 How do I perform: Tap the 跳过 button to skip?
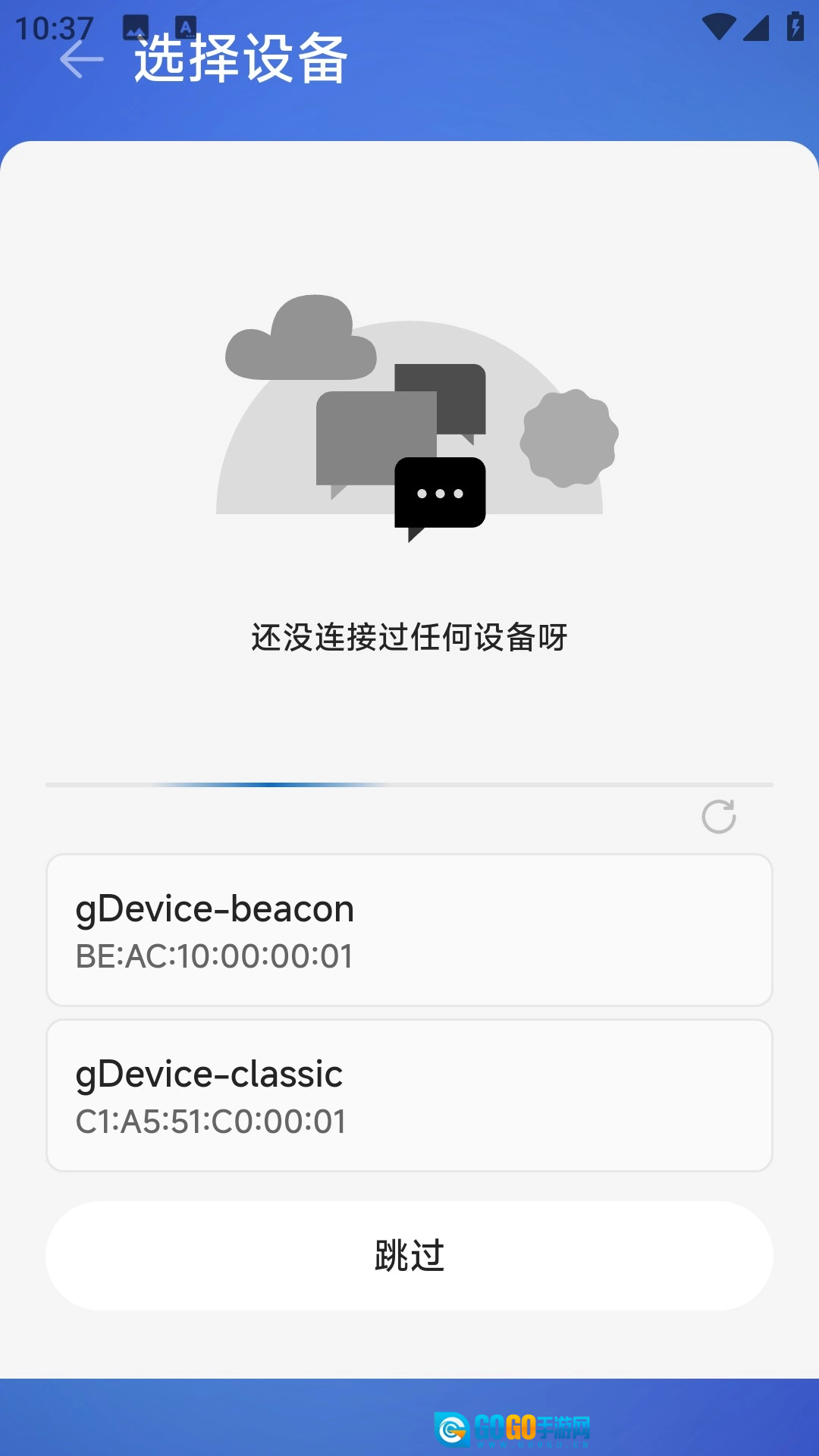tap(409, 1256)
